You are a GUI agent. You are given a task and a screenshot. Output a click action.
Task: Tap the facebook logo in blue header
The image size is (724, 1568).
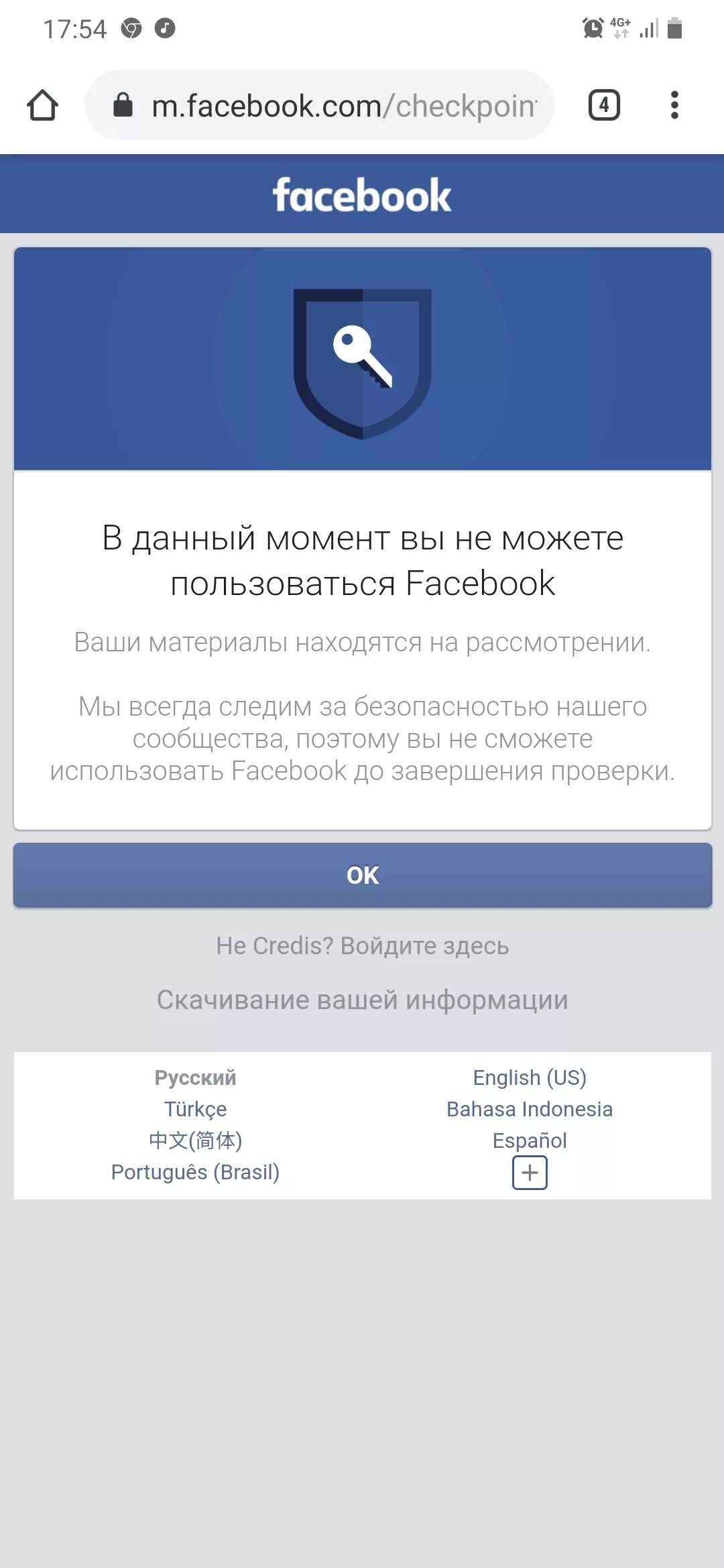[x=362, y=196]
